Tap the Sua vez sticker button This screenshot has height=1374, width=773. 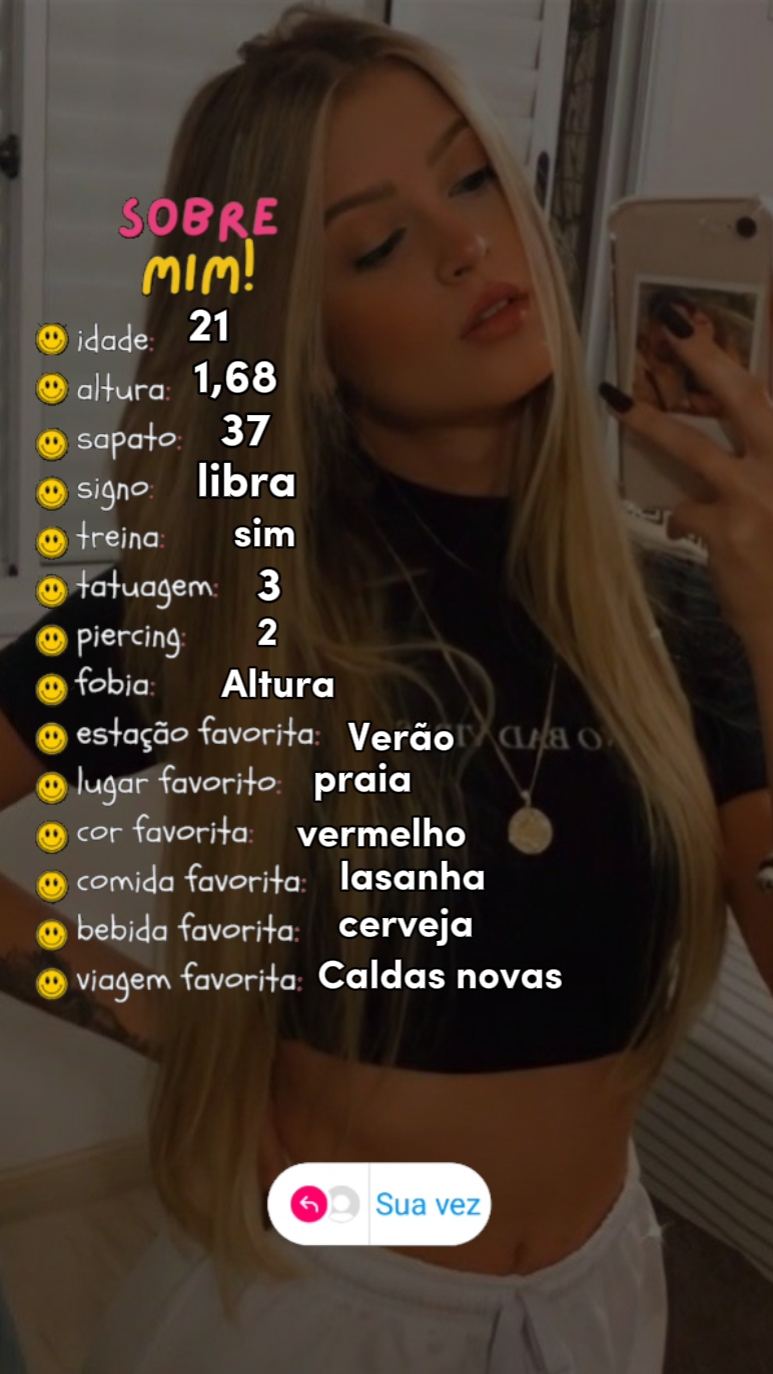(x=380, y=1204)
